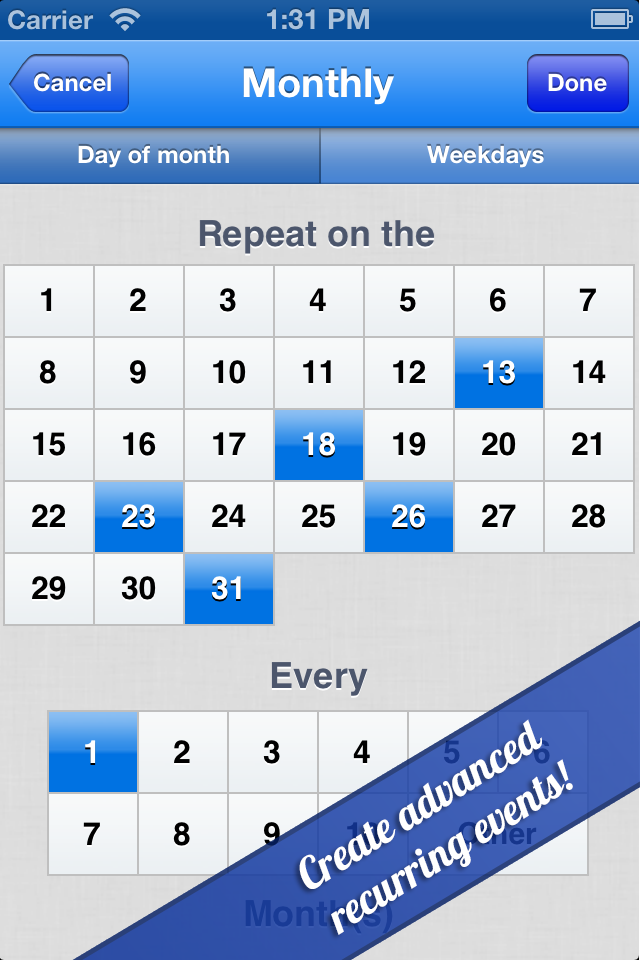
Task: Mark day 25 as a repeat day
Action: click(x=318, y=517)
